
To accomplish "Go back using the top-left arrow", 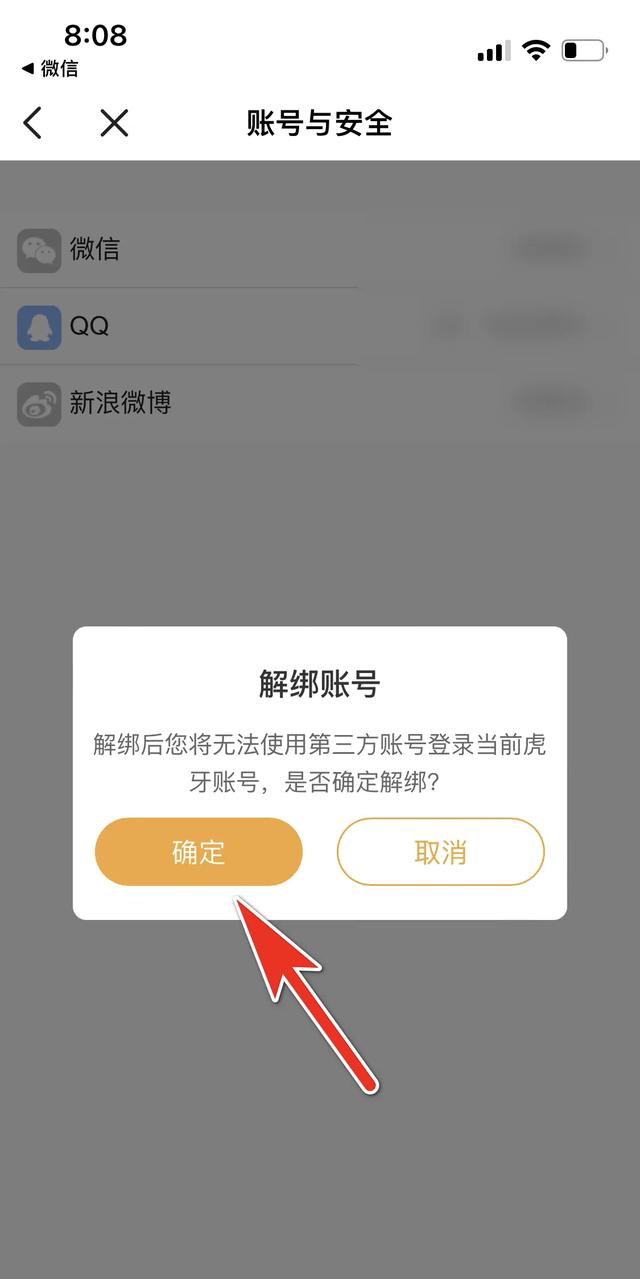I will (x=33, y=123).
